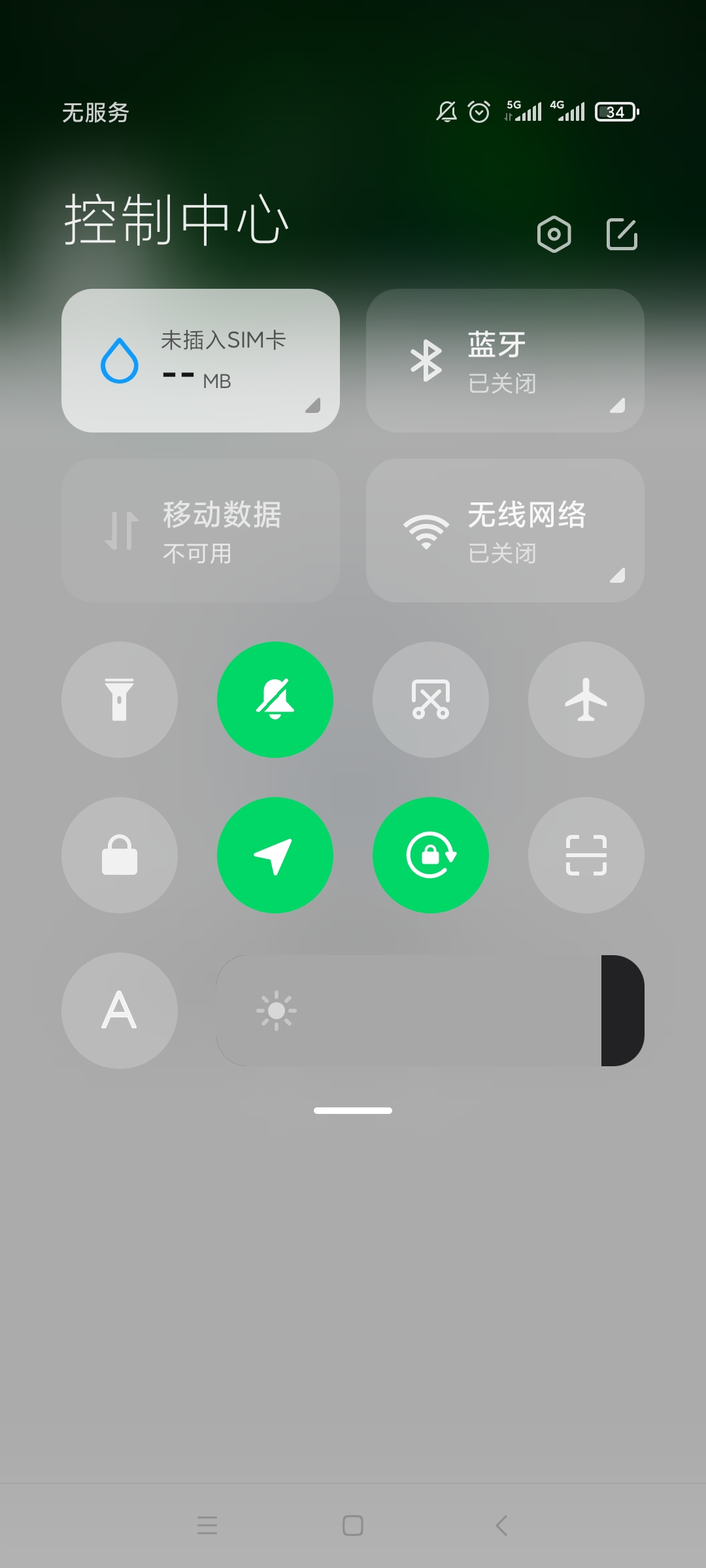Enable airplane mode
706x1568 pixels.
tap(586, 700)
